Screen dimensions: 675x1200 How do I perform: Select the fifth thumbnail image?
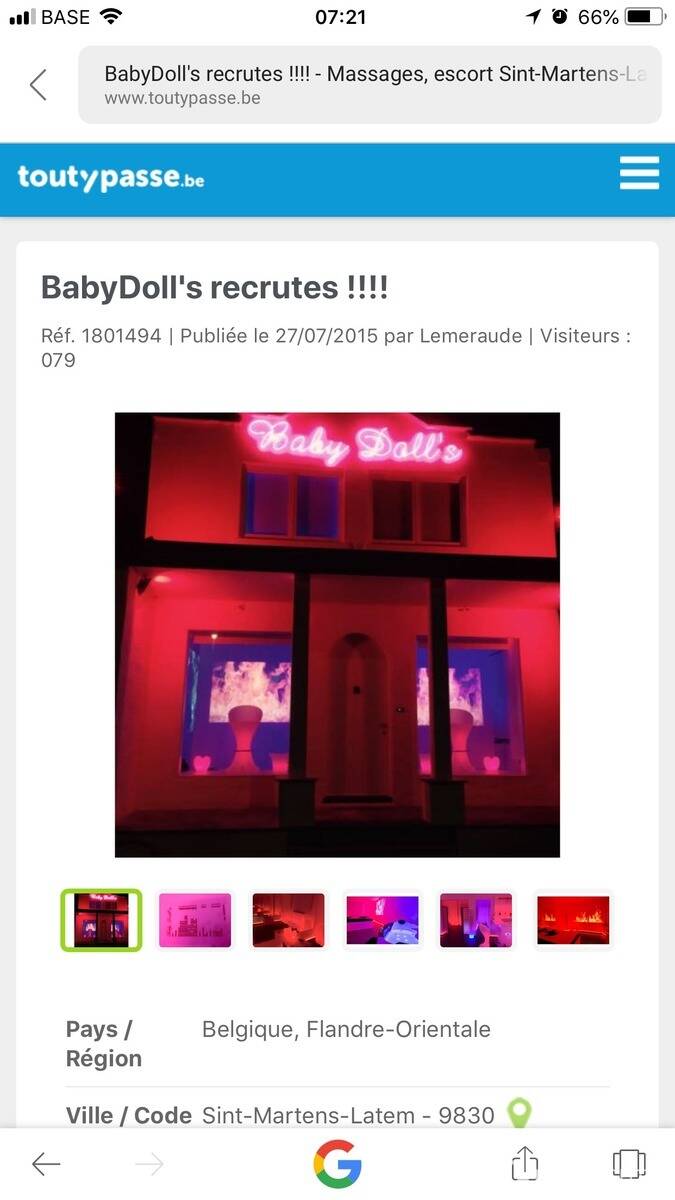click(475, 920)
